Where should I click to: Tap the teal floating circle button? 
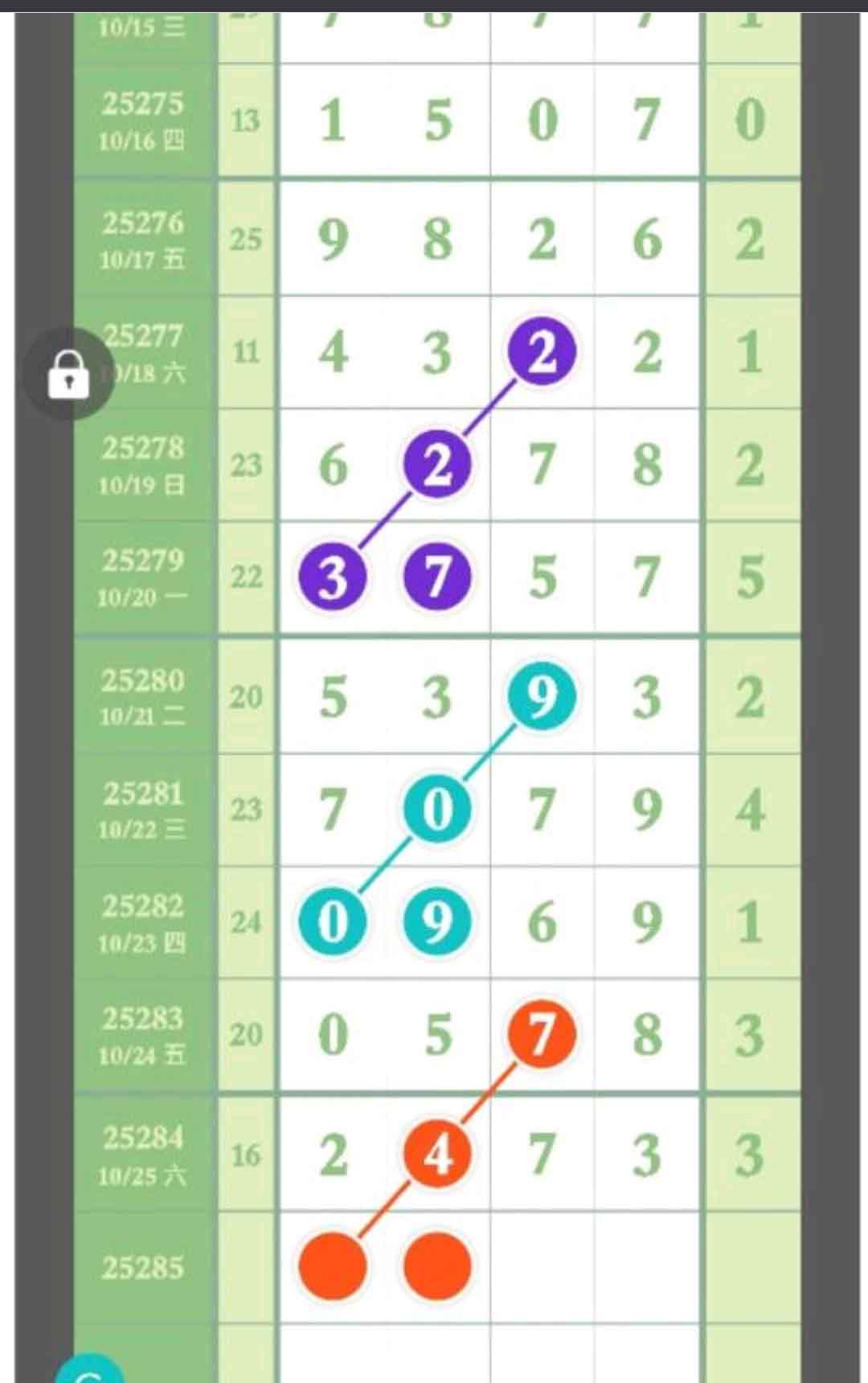coord(90,1369)
